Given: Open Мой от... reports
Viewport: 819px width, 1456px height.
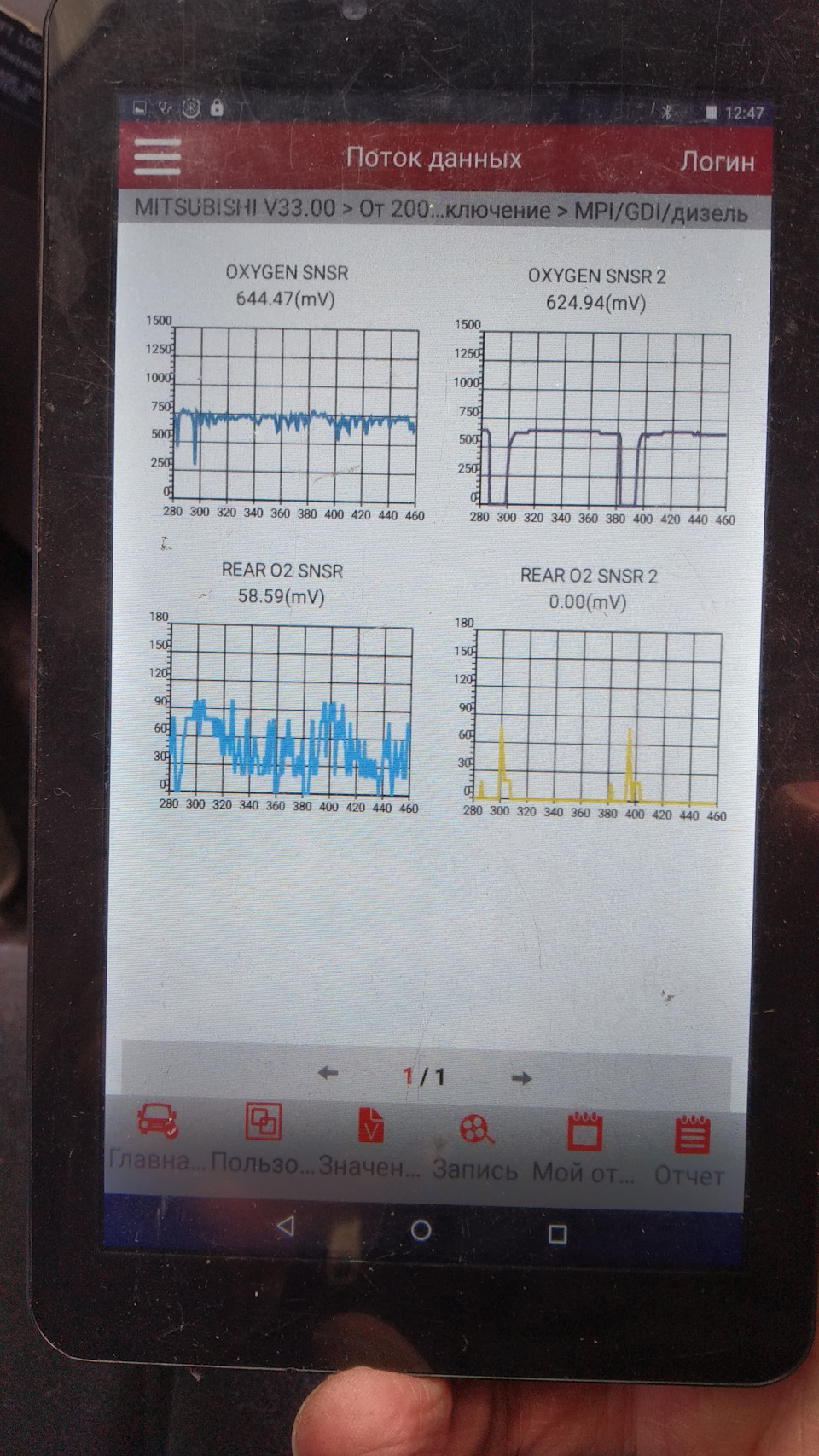Looking at the screenshot, I should click(x=584, y=1149).
